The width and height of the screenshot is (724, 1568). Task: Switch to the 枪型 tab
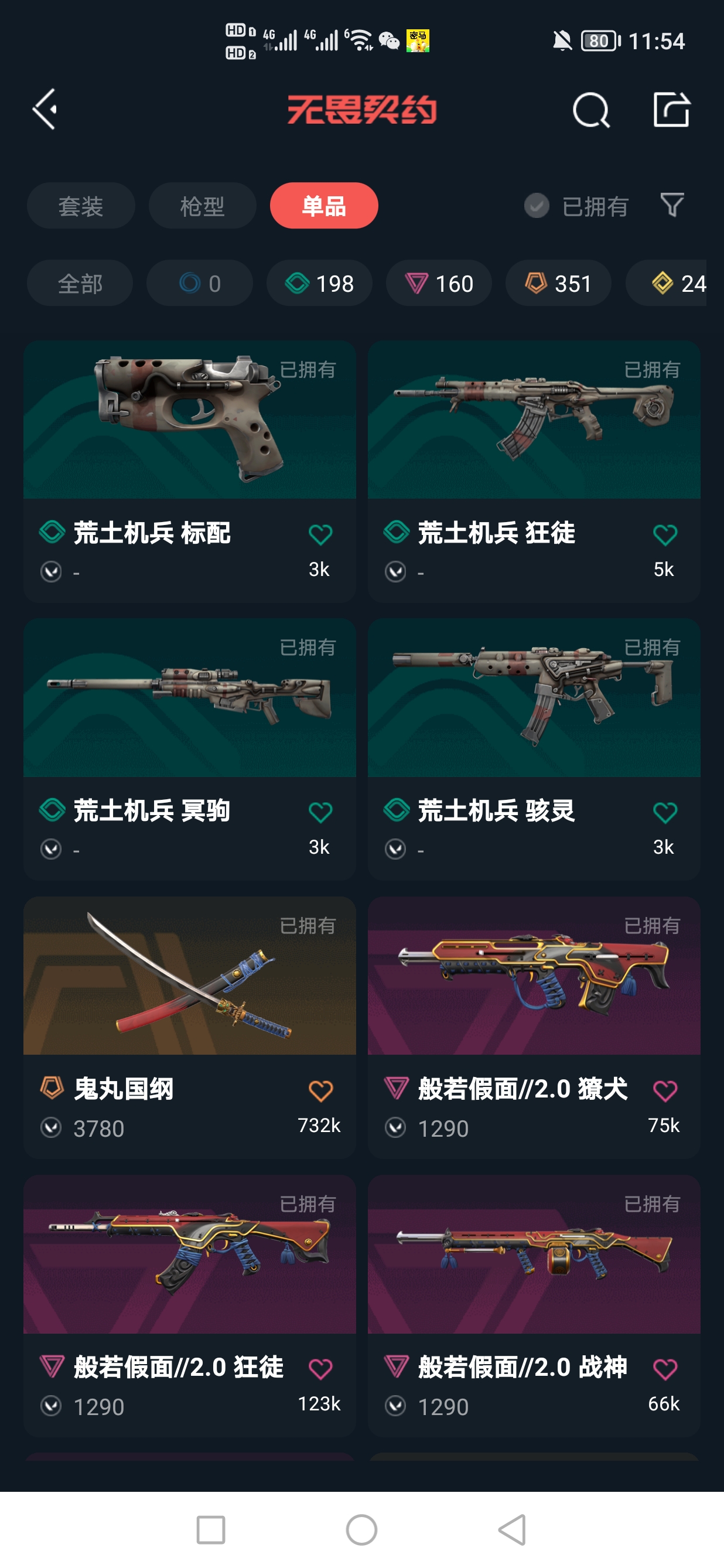(202, 206)
